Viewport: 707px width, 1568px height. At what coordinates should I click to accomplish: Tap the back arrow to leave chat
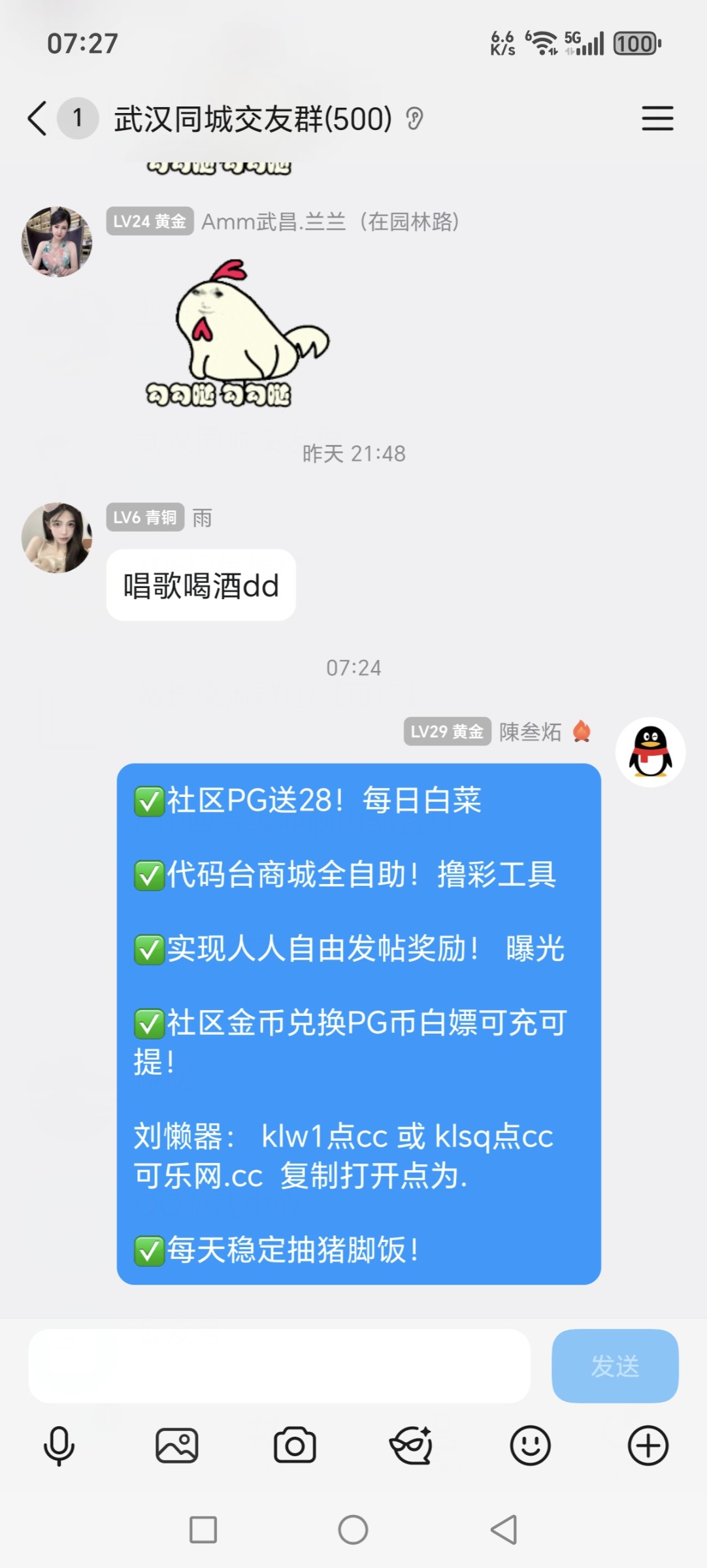click(37, 118)
